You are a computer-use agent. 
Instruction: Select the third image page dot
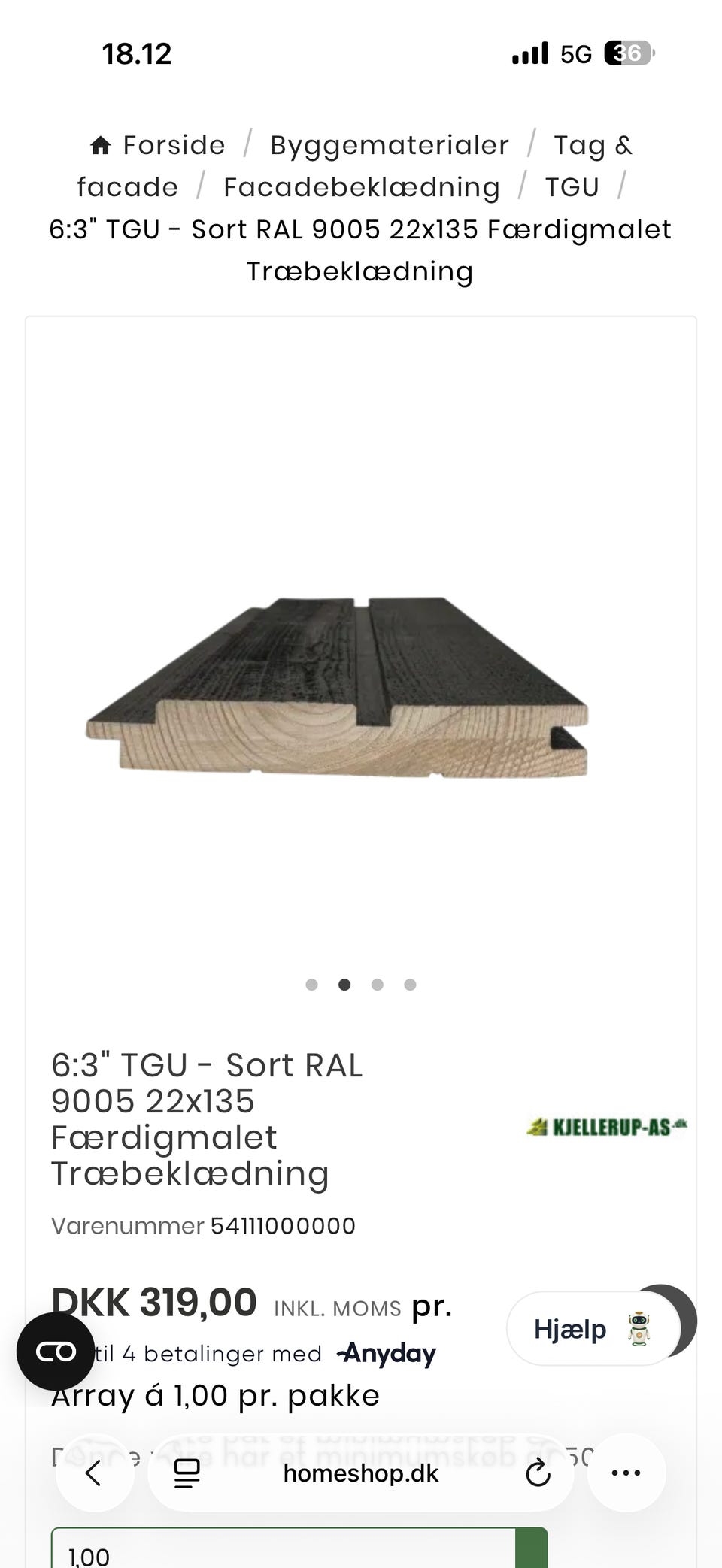378,985
